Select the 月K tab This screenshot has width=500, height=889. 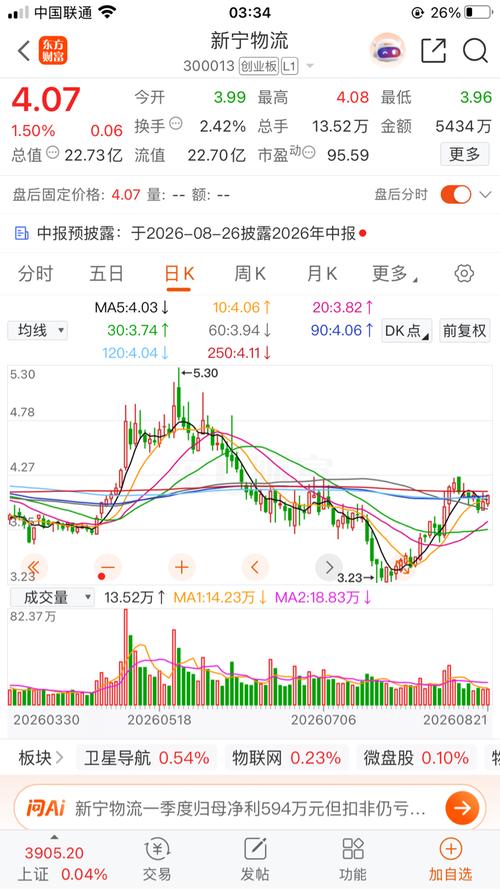321,274
